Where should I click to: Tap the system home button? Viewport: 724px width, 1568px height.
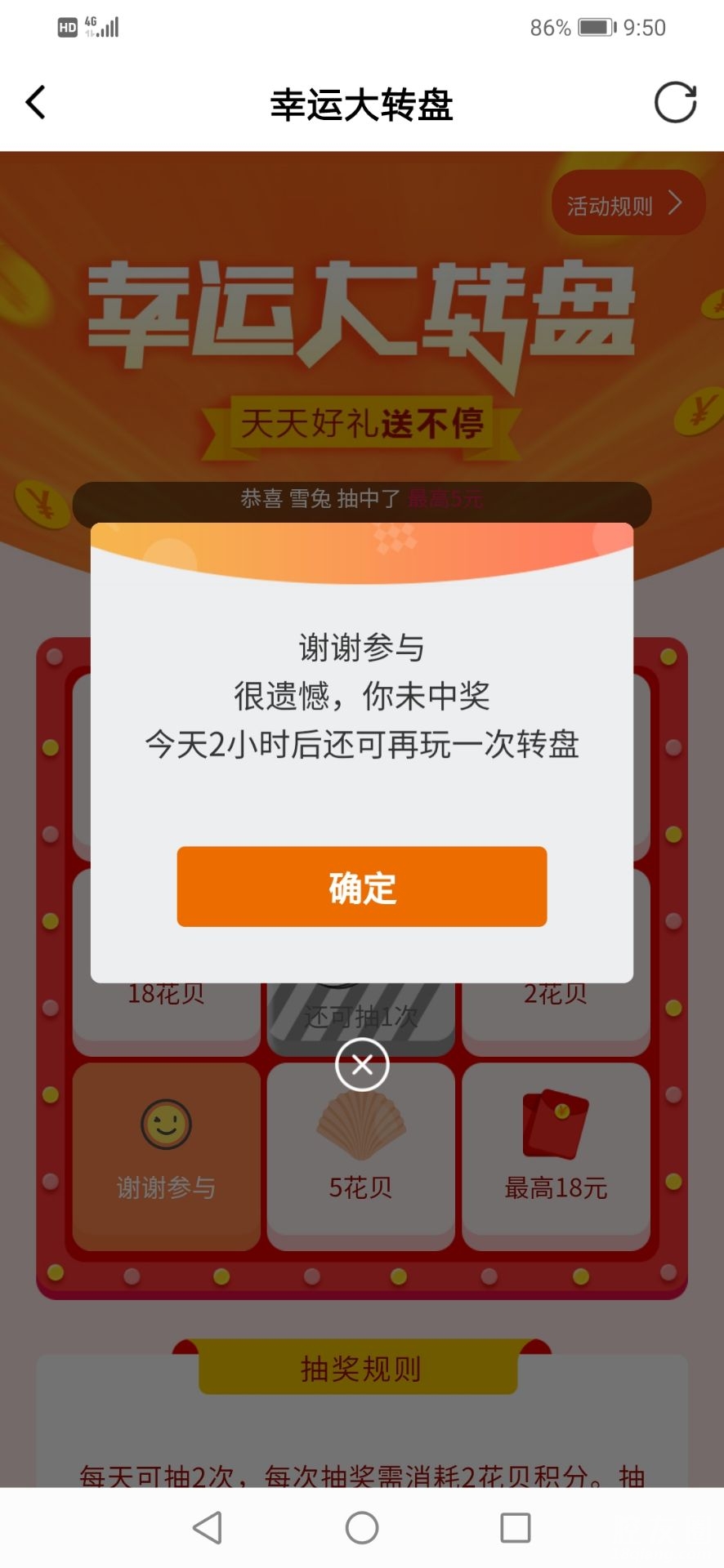click(362, 1527)
